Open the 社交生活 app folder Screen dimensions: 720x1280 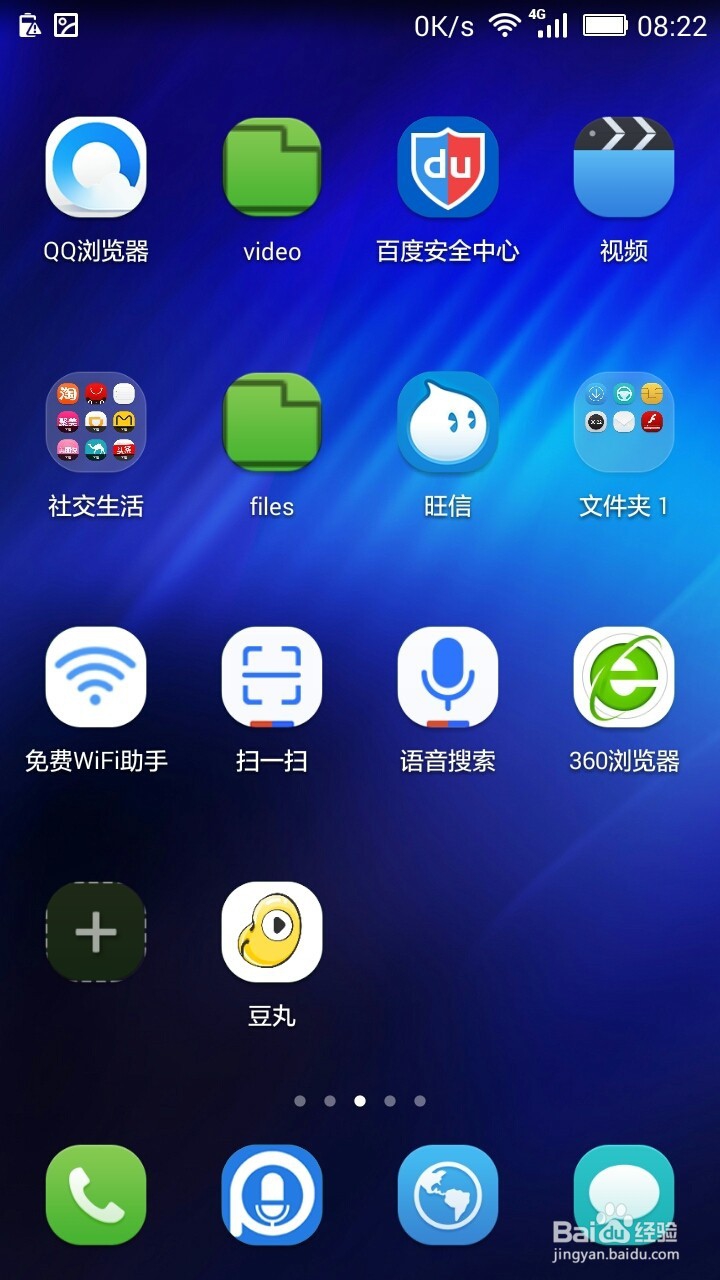95,421
